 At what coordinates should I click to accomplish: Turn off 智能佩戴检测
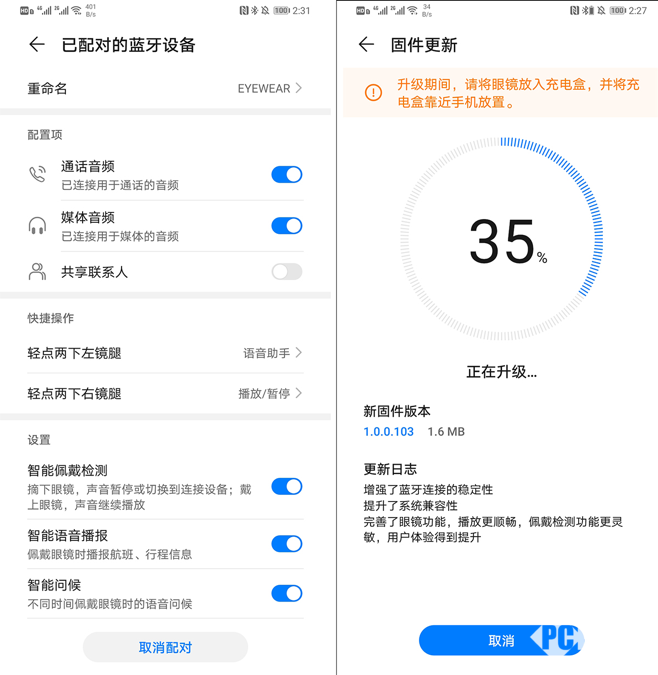pos(287,487)
